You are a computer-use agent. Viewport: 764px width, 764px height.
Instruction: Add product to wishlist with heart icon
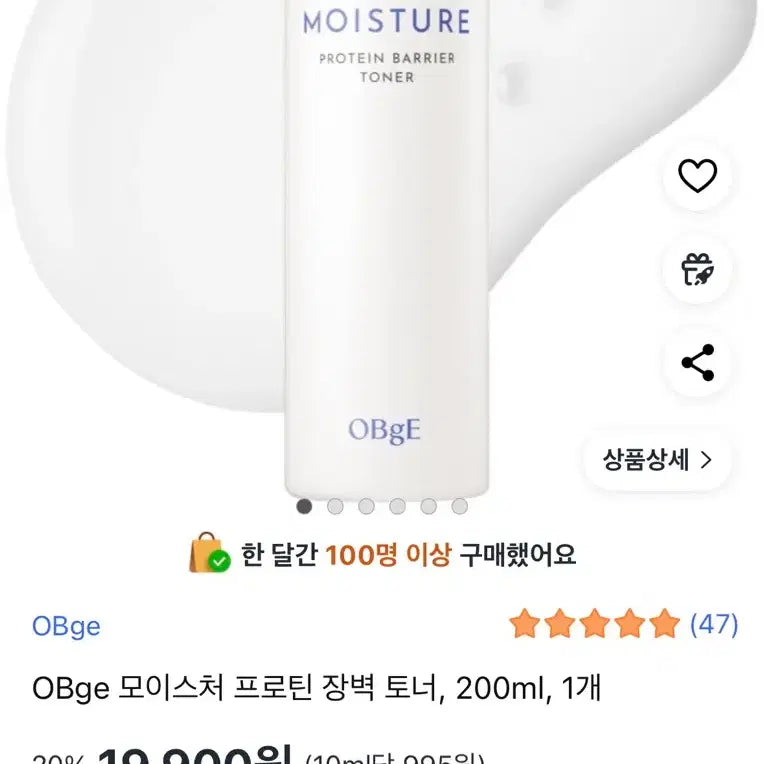pyautogui.click(x=697, y=176)
